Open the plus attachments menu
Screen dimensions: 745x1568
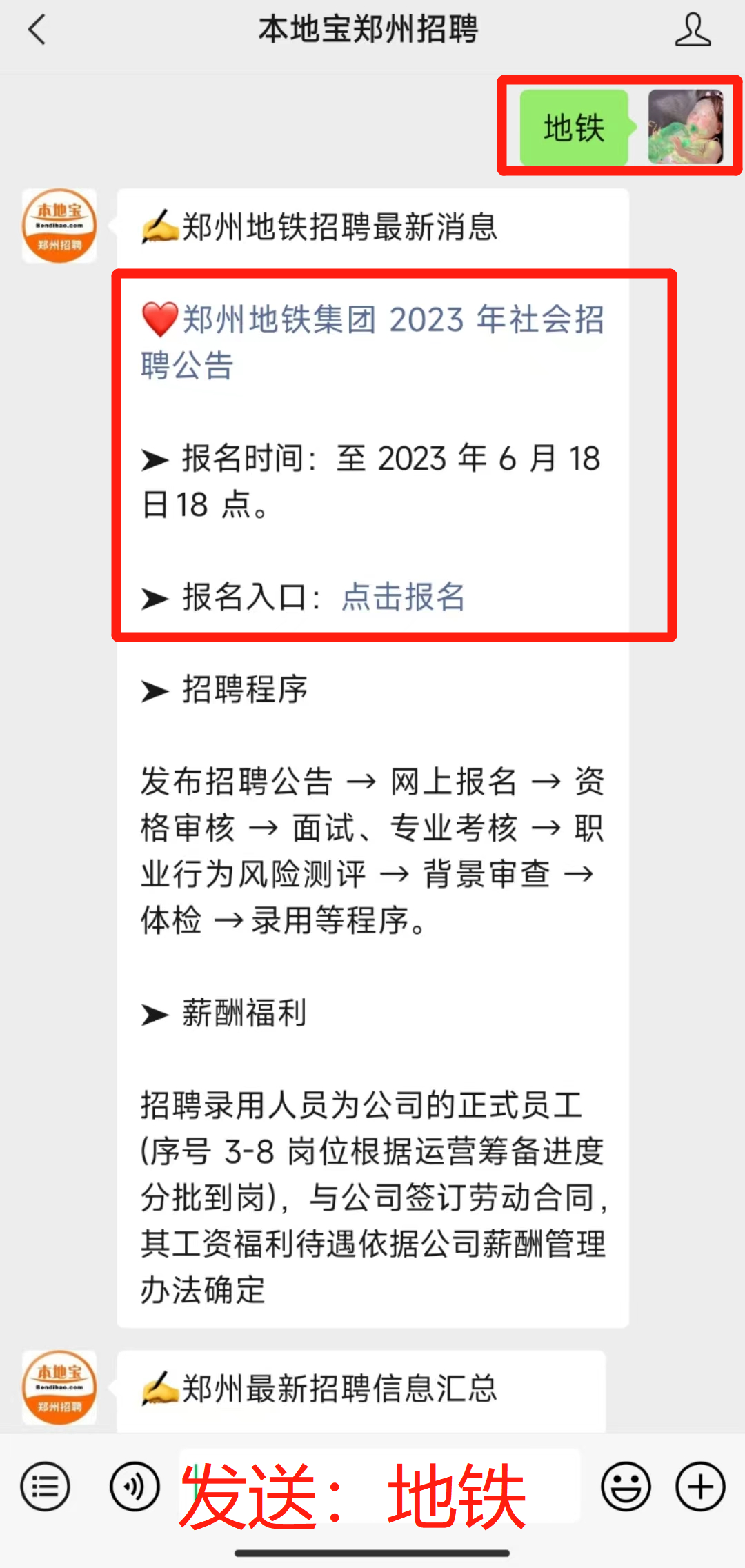coord(700,1486)
